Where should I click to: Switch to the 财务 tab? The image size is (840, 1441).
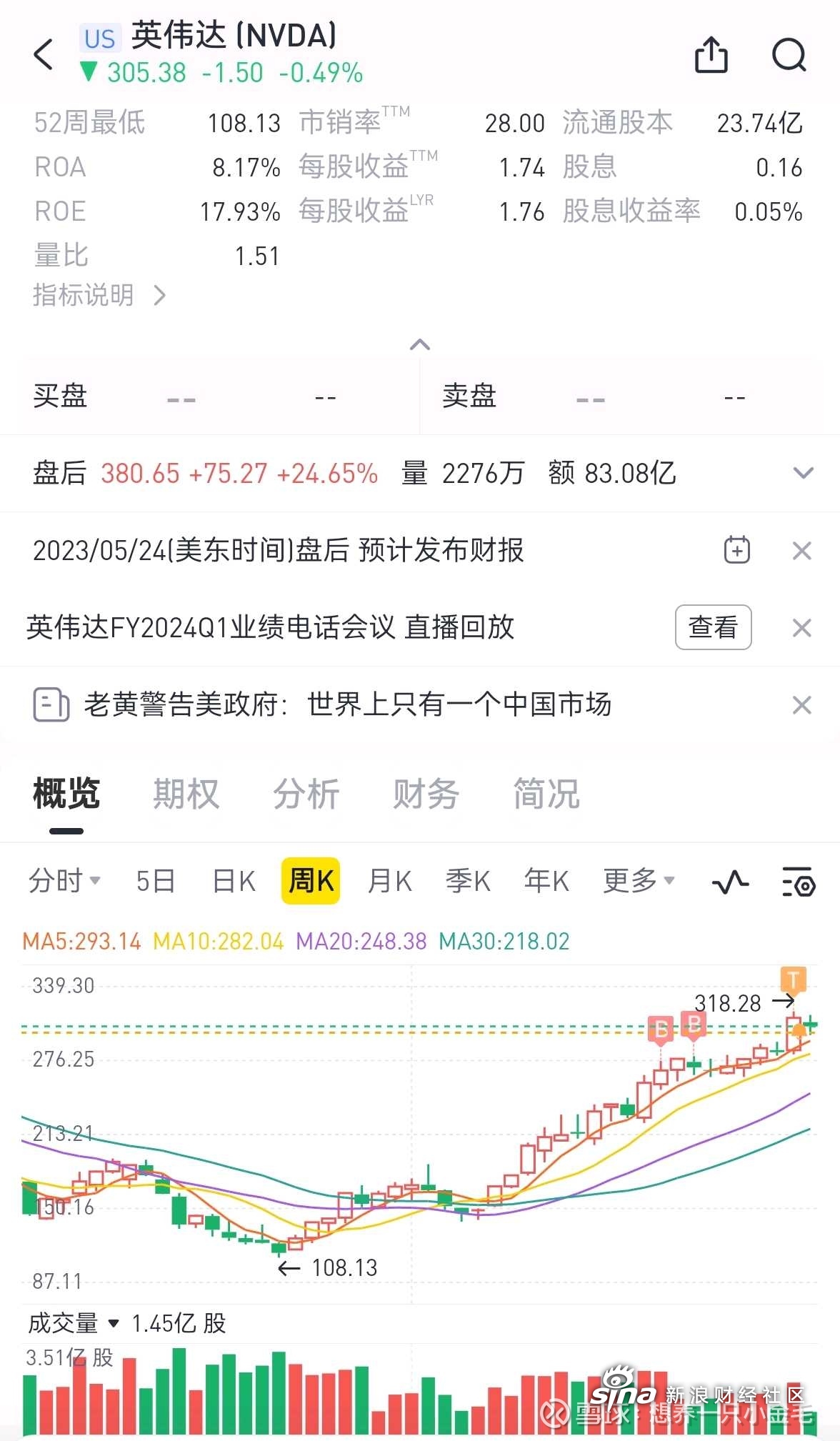click(x=426, y=794)
